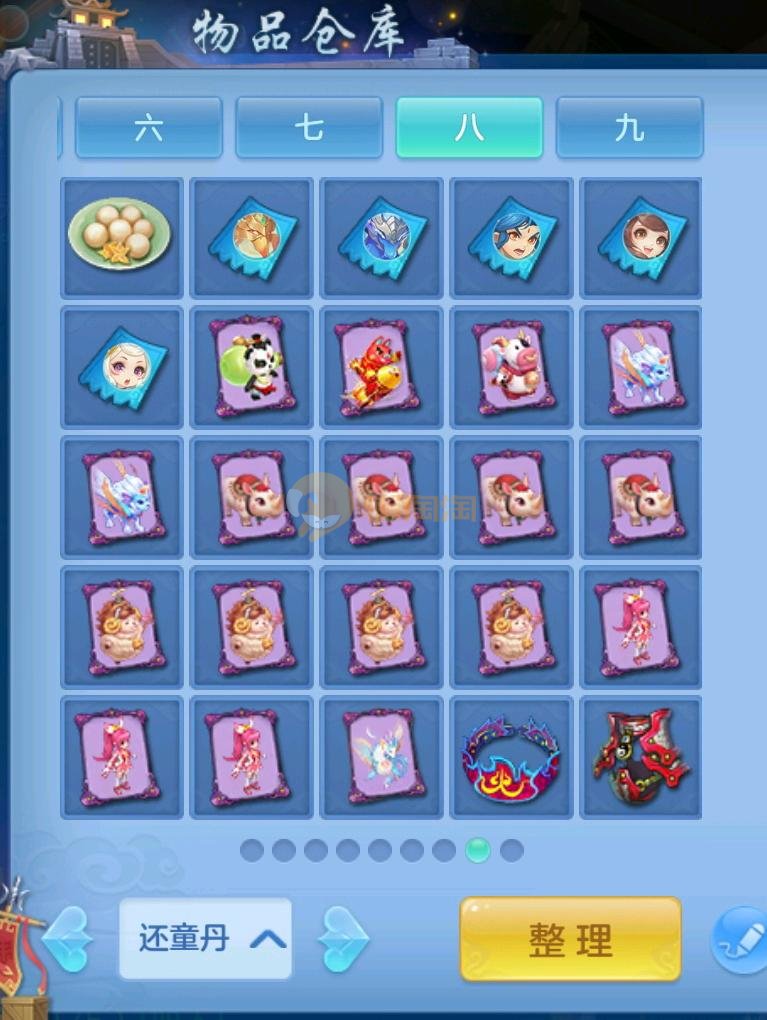This screenshot has height=1020, width=767.
Task: Select the brown-haired girl flag item
Action: (x=641, y=237)
